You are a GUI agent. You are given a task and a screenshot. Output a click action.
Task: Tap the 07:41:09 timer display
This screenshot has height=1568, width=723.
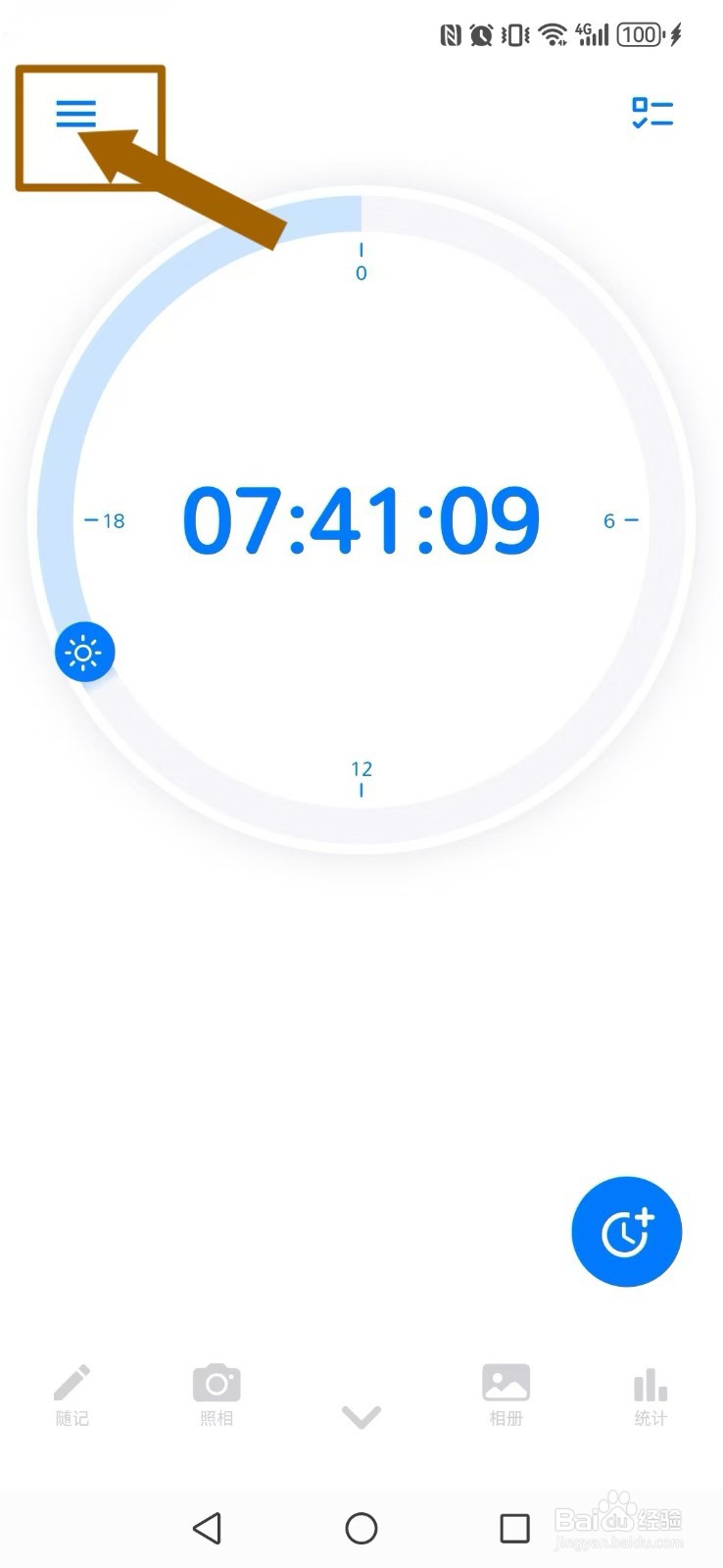click(361, 520)
